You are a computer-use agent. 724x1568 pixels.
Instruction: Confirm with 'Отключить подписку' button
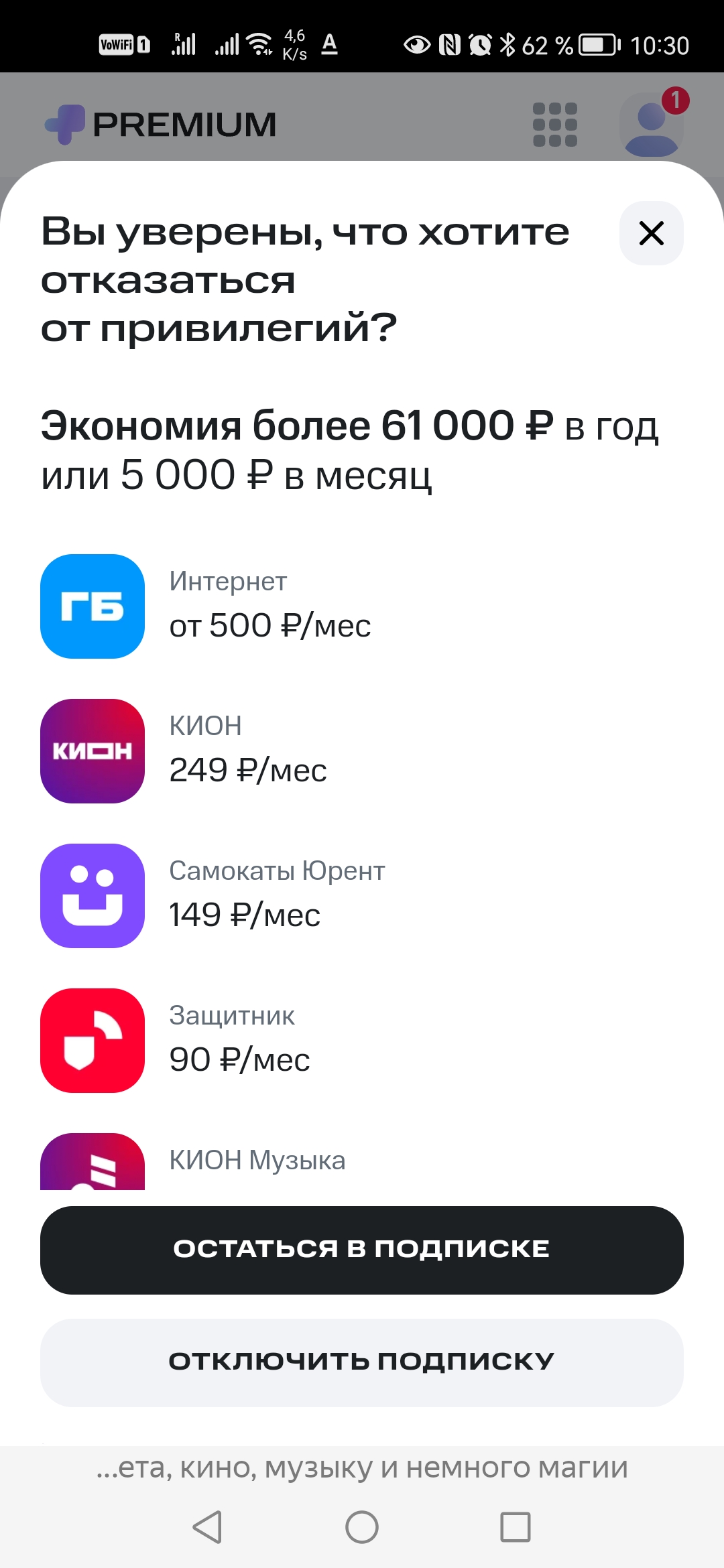click(362, 1362)
